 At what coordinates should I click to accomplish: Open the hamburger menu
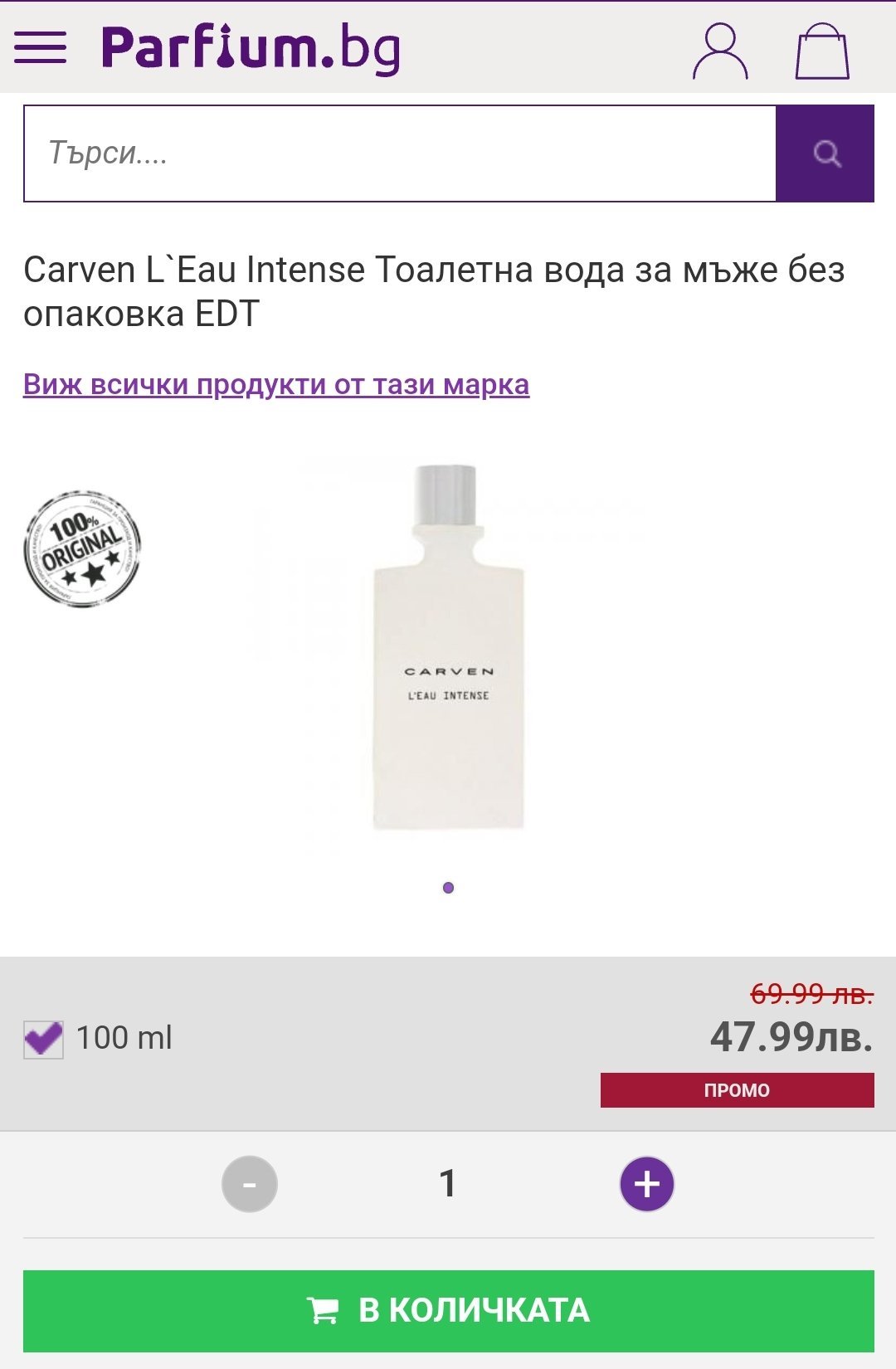click(x=40, y=48)
